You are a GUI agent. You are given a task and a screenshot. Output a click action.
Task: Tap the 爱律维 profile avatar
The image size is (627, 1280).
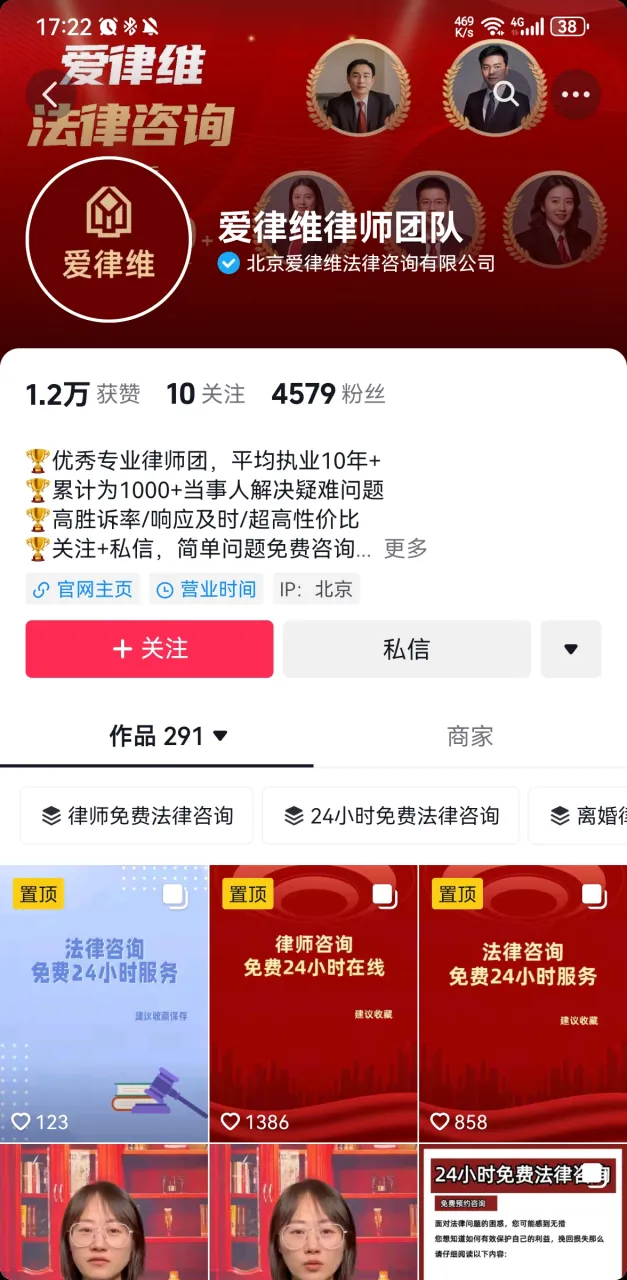click(x=108, y=240)
